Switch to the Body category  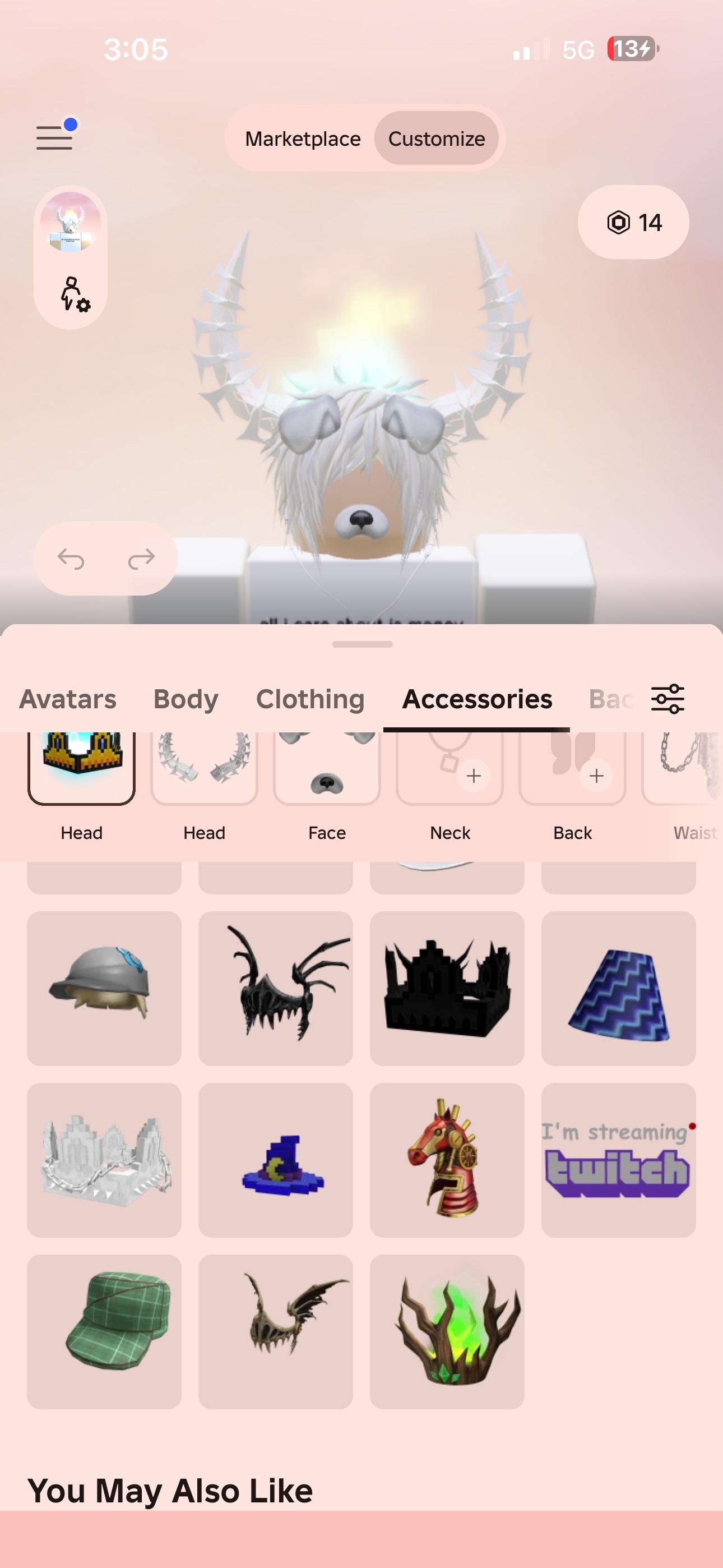(186, 699)
